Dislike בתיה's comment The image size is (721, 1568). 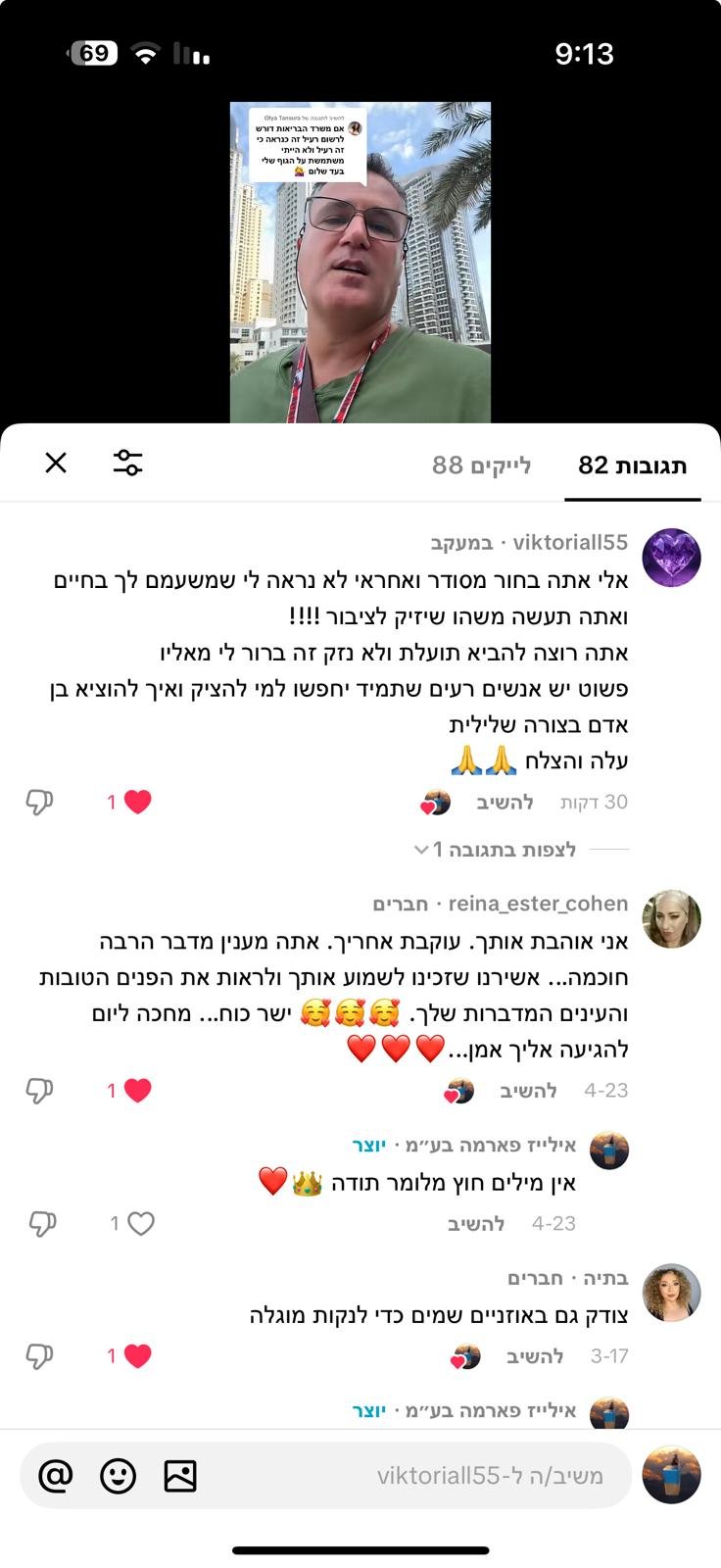[39, 1356]
